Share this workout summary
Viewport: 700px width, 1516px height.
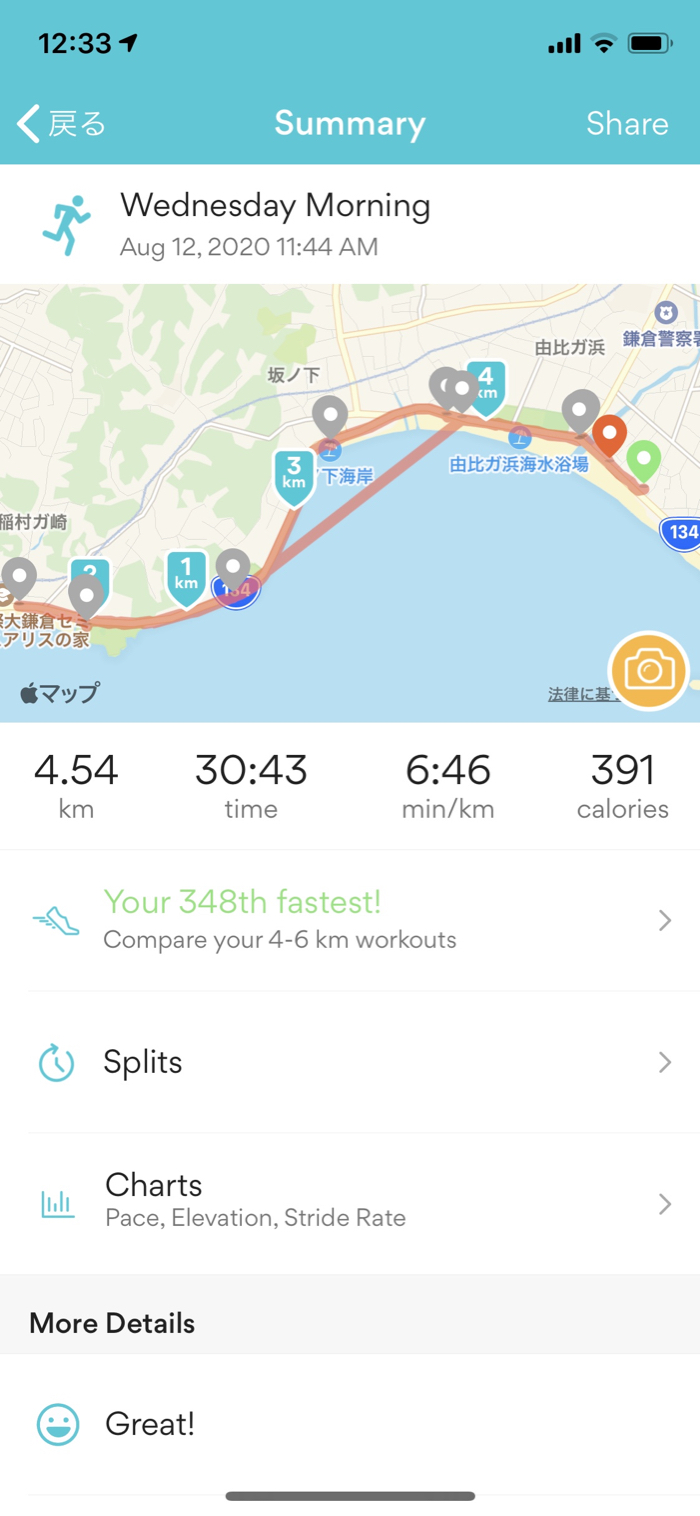627,124
